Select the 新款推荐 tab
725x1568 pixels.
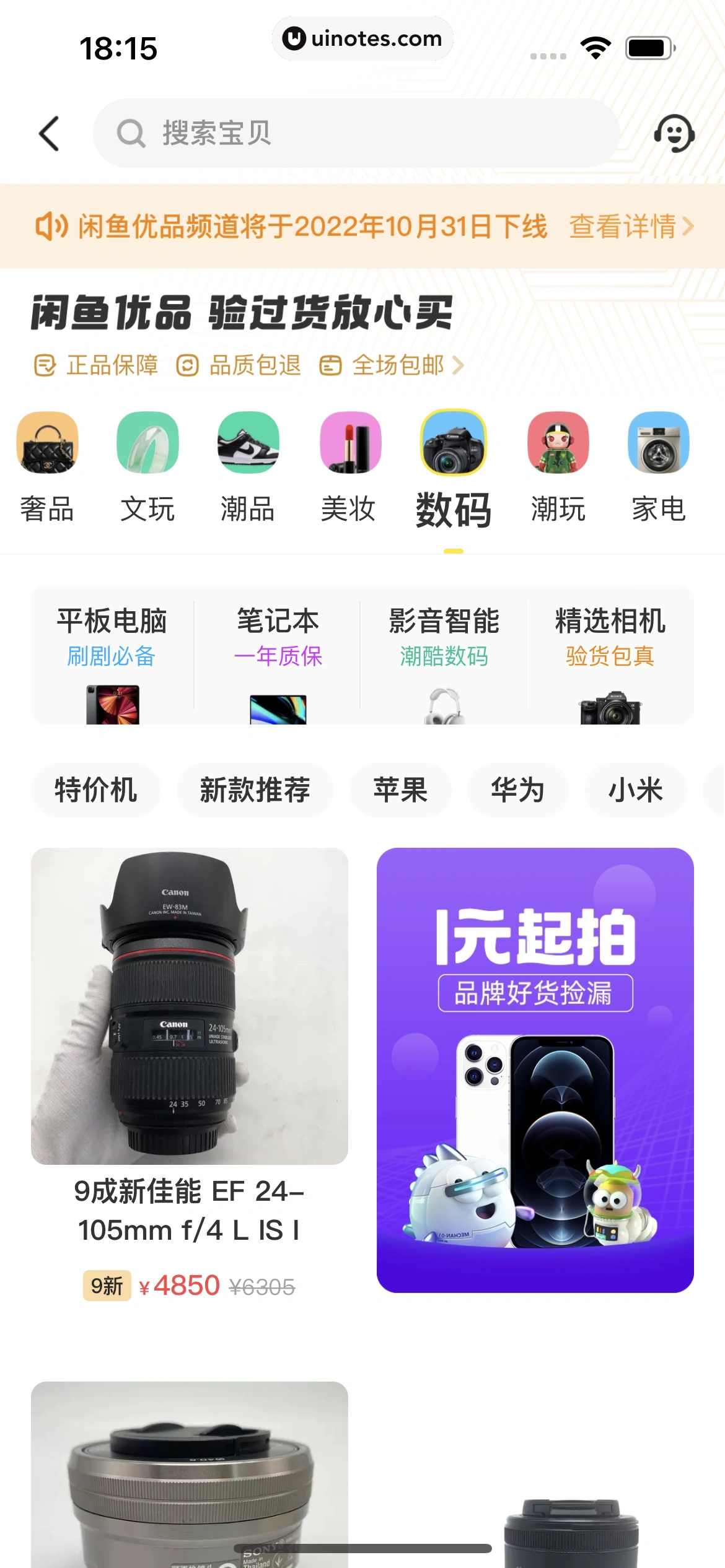pyautogui.click(x=255, y=790)
